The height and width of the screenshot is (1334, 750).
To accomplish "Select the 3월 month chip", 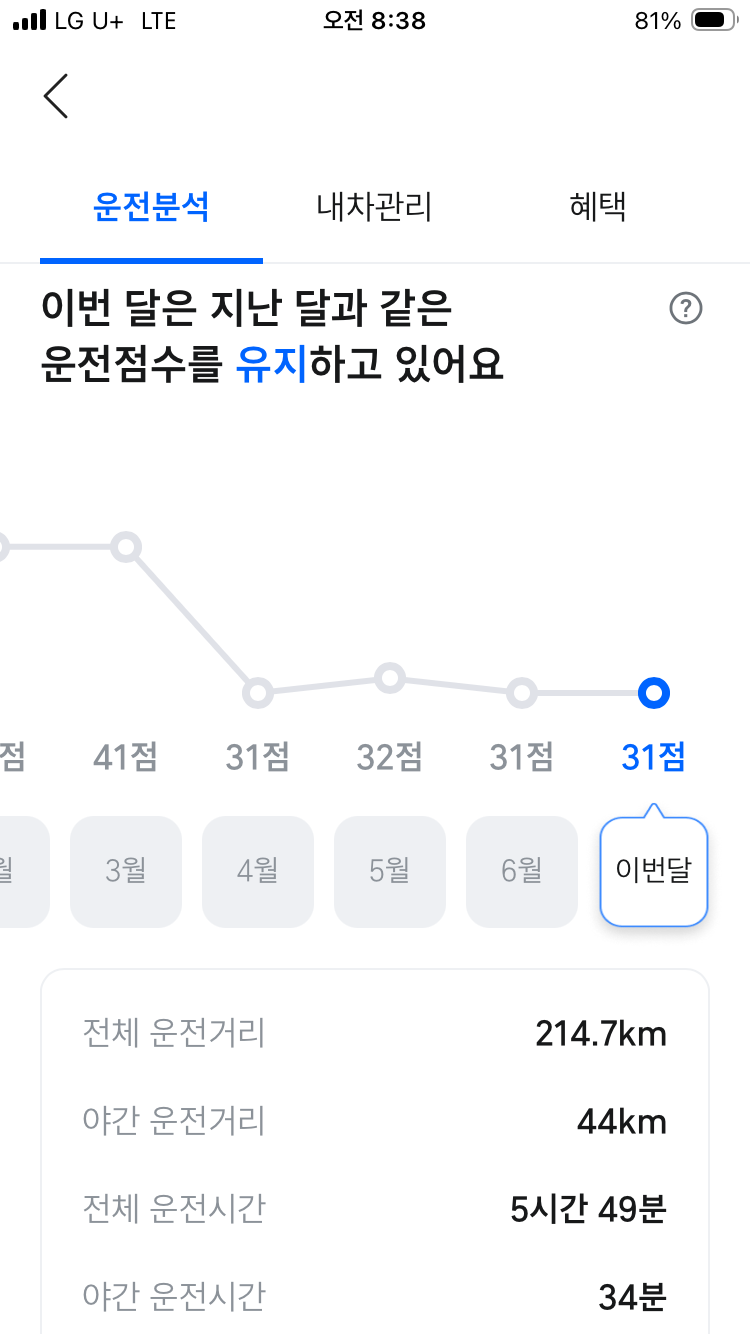I will coord(126,871).
